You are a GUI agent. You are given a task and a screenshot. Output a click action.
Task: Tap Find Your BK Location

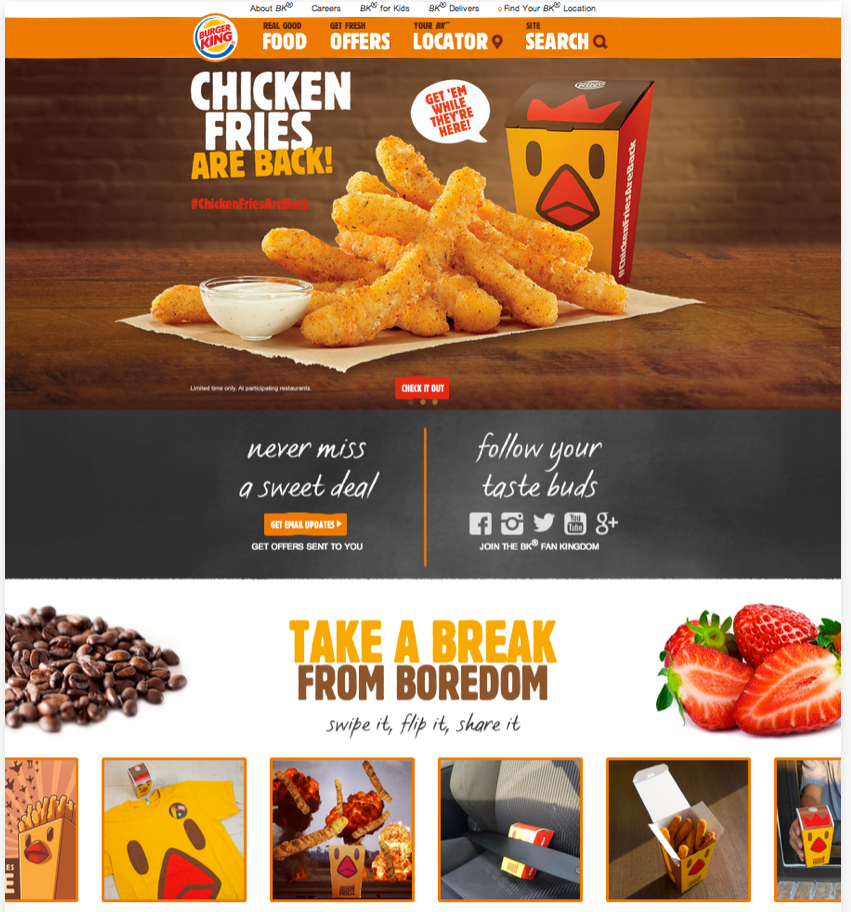pyautogui.click(x=548, y=8)
